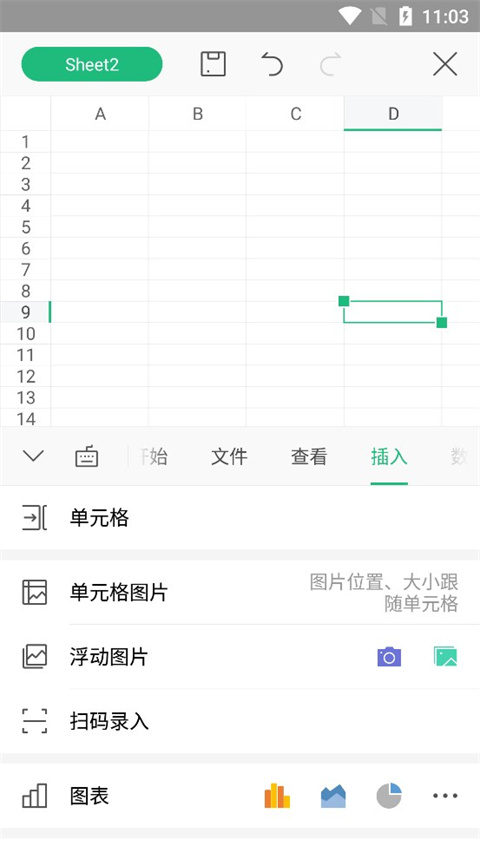Show more chart types with the three dots
The width and height of the screenshot is (480, 853).
coord(445,796)
